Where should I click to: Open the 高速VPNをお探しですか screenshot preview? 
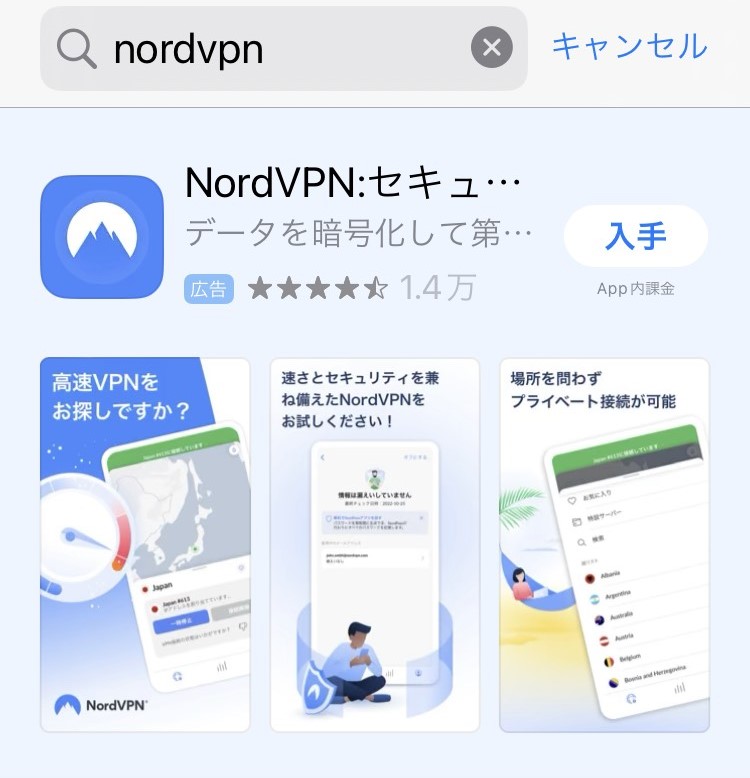[145, 545]
